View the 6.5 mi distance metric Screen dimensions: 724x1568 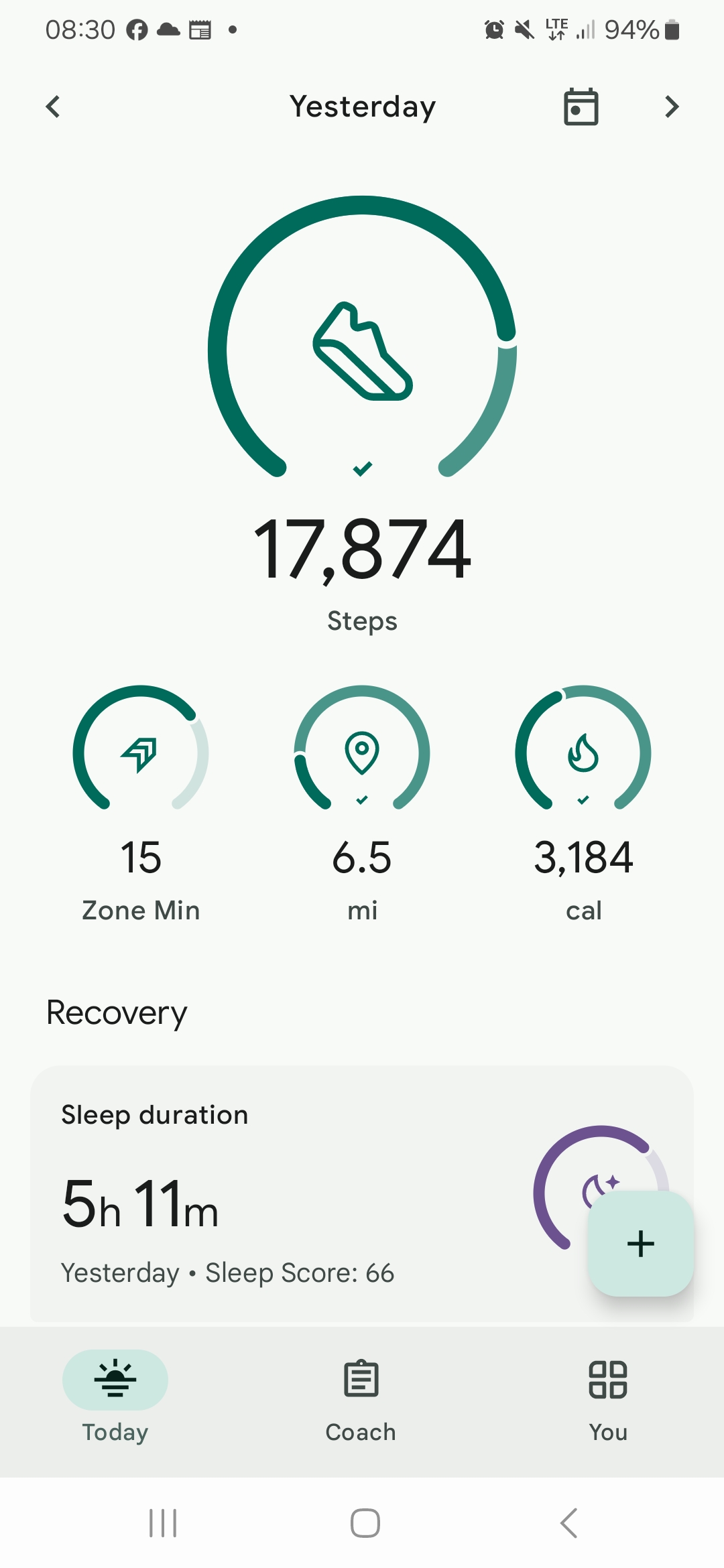362,804
